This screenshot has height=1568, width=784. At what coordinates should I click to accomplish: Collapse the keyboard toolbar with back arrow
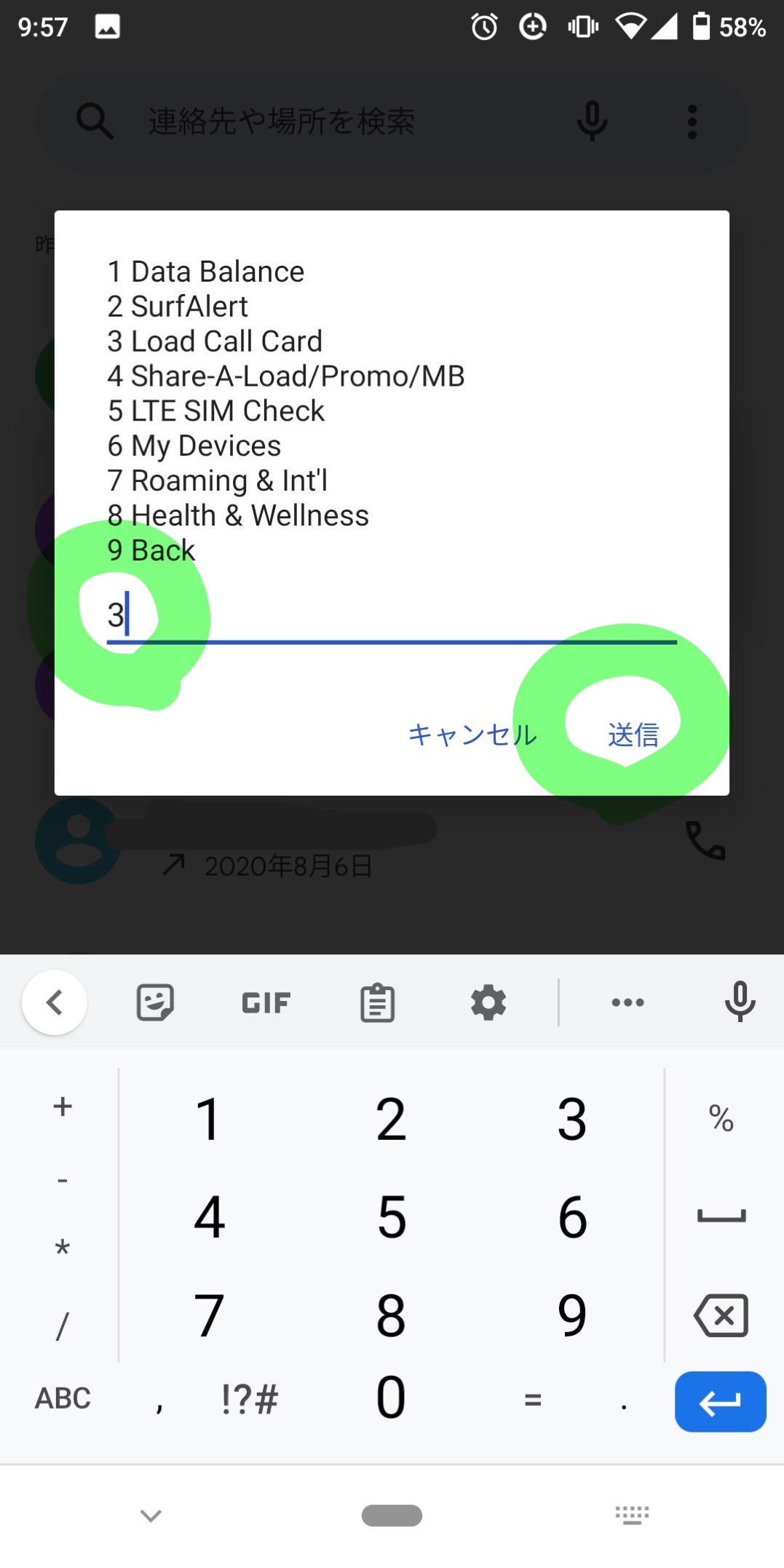point(55,1002)
